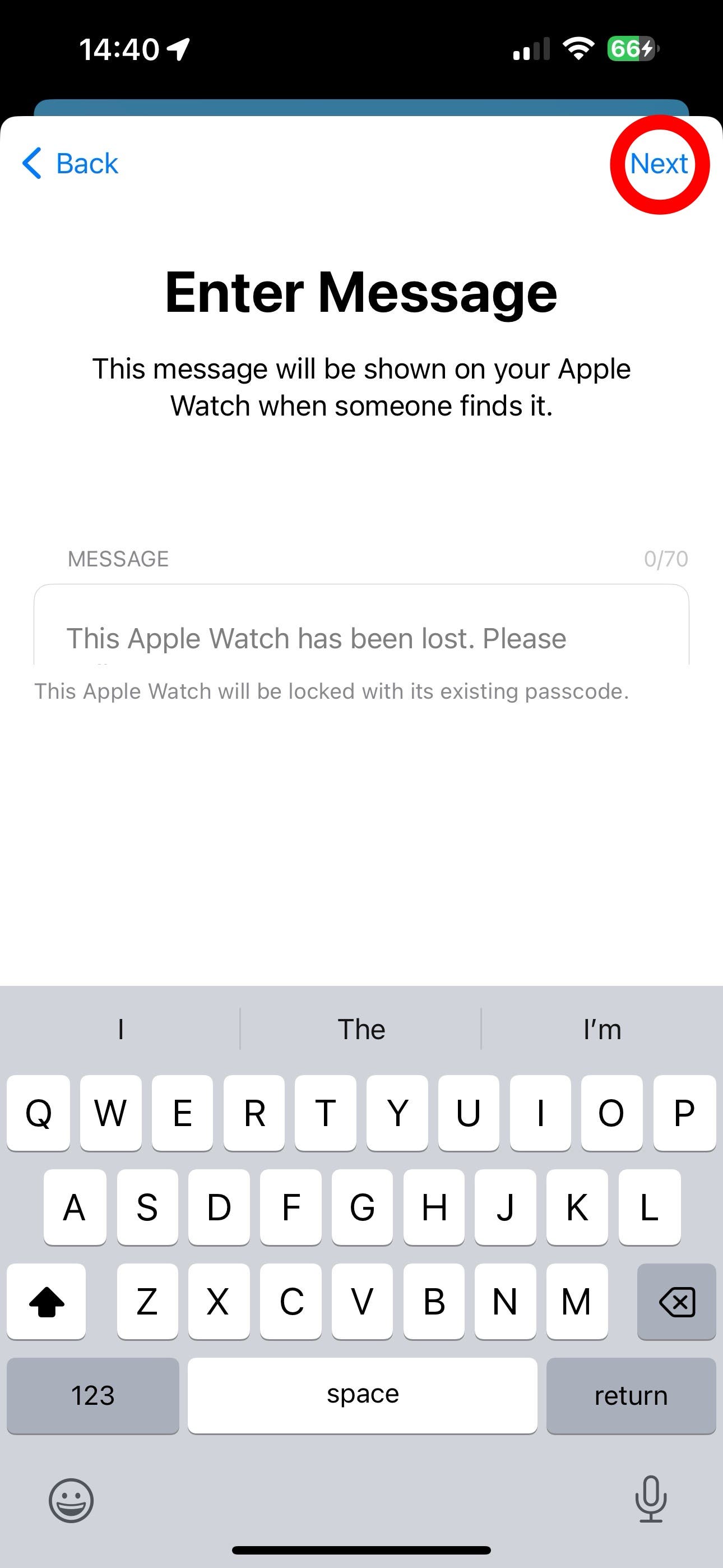Hit the backspace key
723x1568 pixels.
[676, 1302]
